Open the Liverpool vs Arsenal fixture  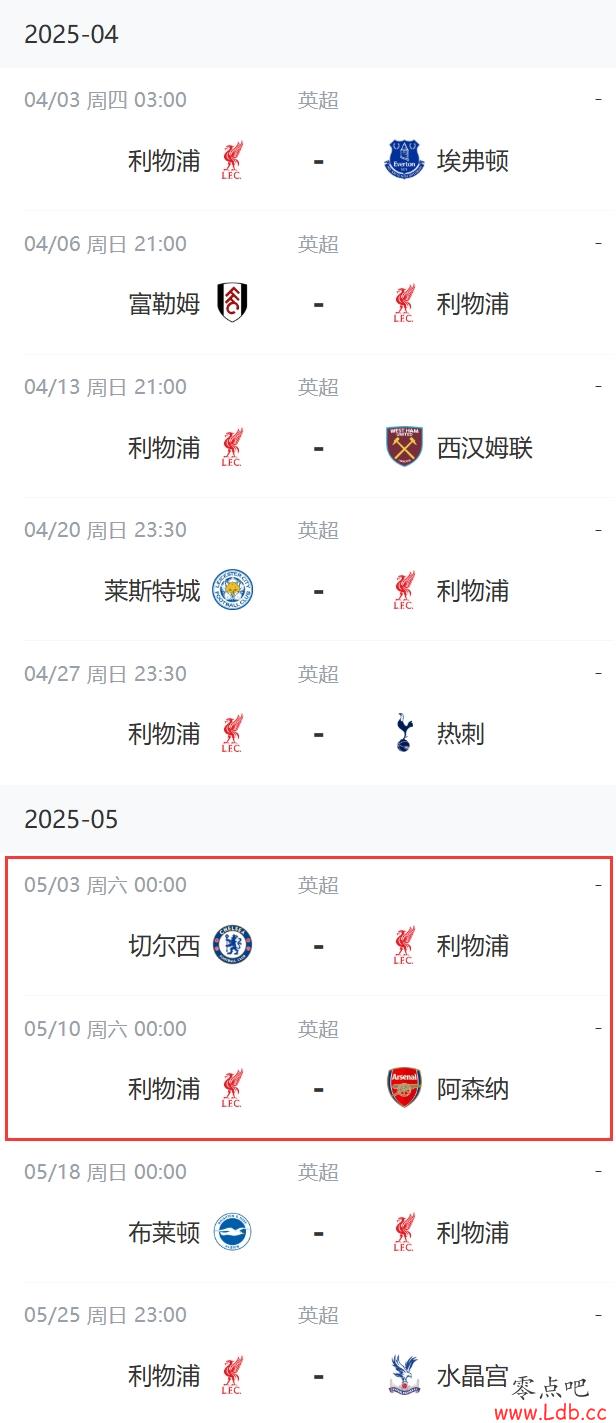tap(318, 1088)
